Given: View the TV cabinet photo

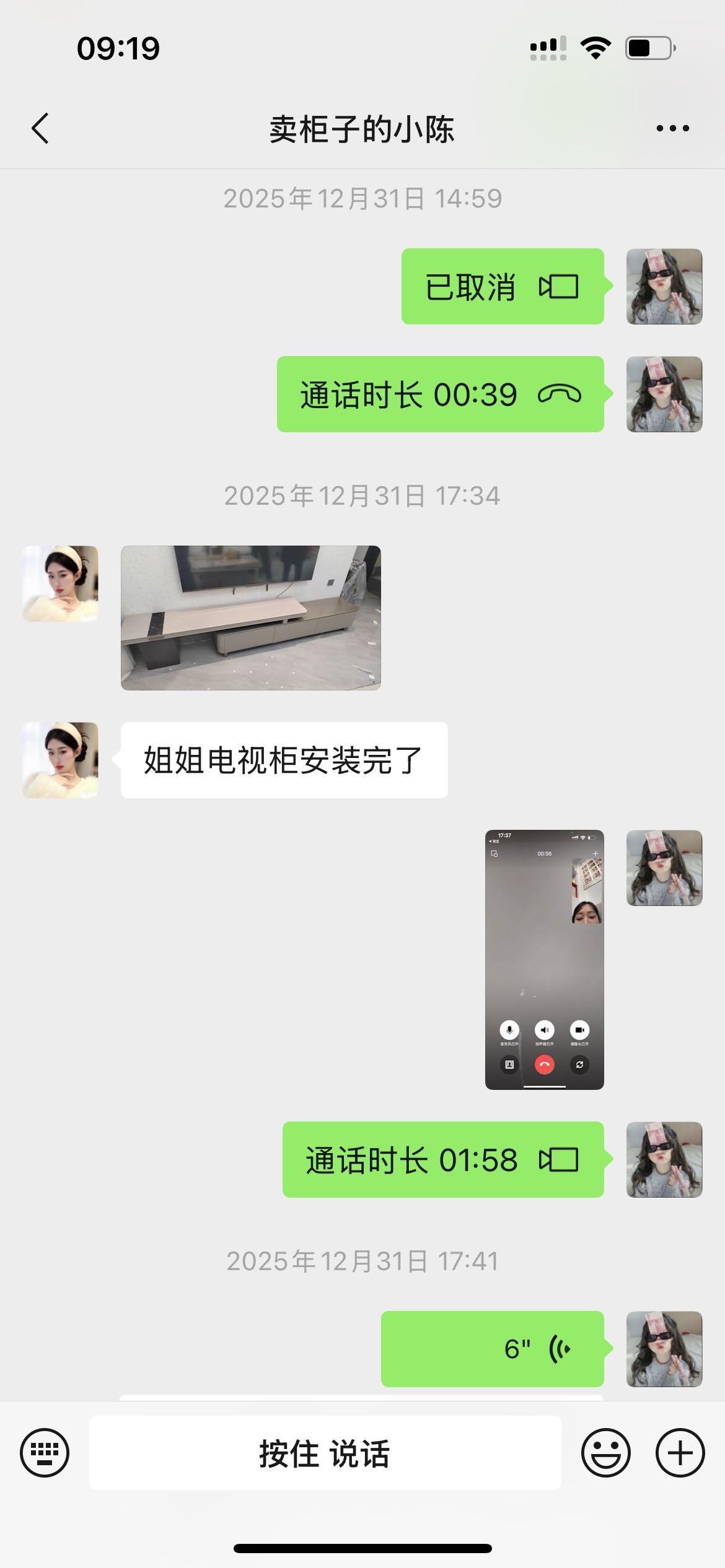Looking at the screenshot, I should click(x=250, y=617).
